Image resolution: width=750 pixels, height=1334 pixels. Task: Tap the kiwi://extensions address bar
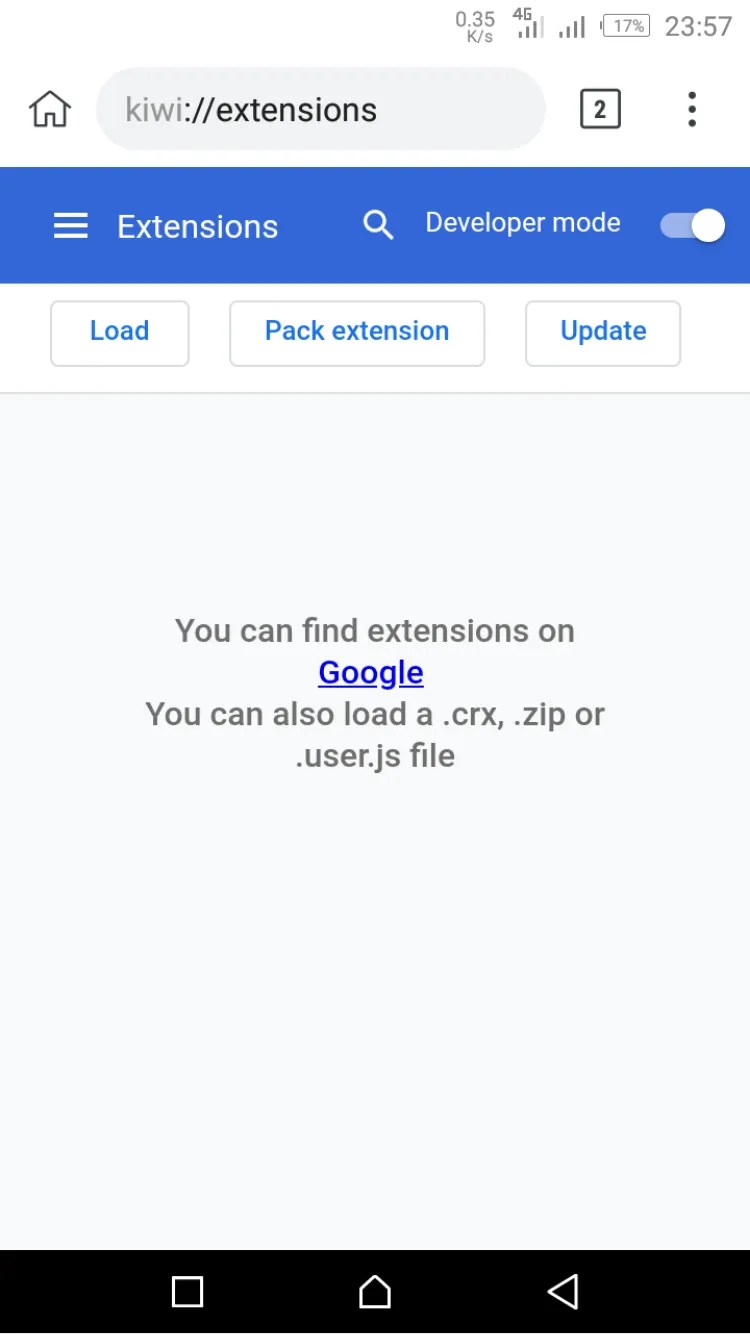(320, 109)
